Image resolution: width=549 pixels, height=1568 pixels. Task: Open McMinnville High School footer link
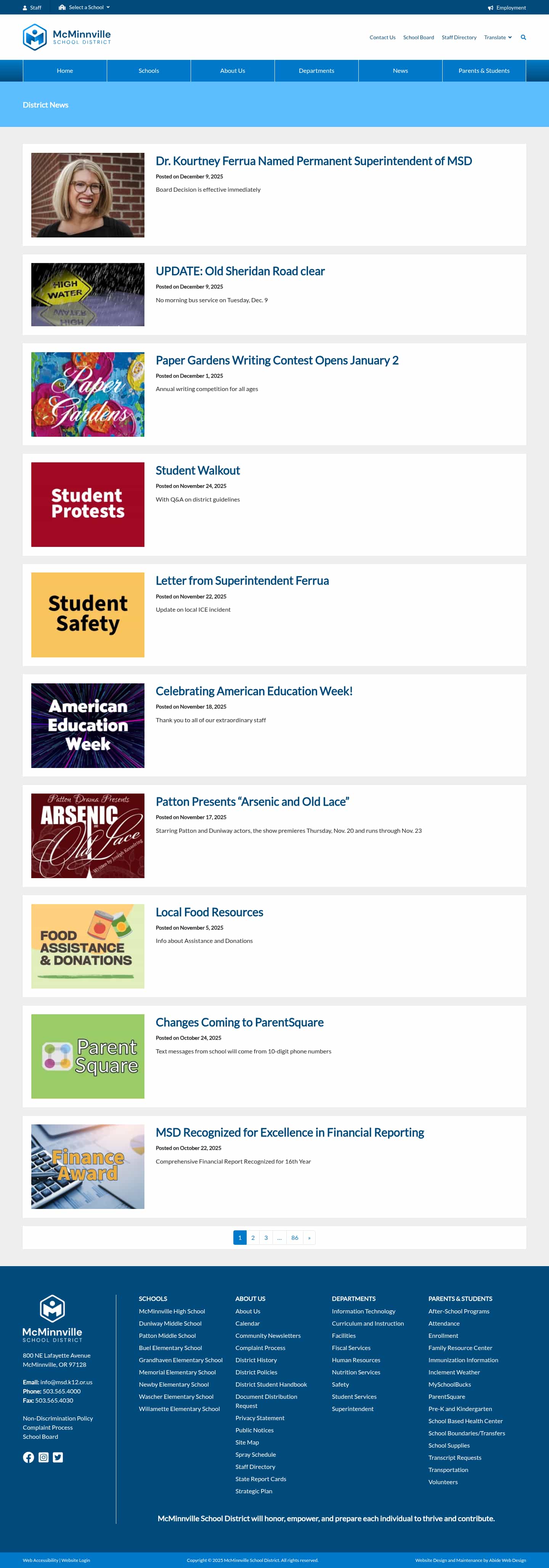point(172,1311)
